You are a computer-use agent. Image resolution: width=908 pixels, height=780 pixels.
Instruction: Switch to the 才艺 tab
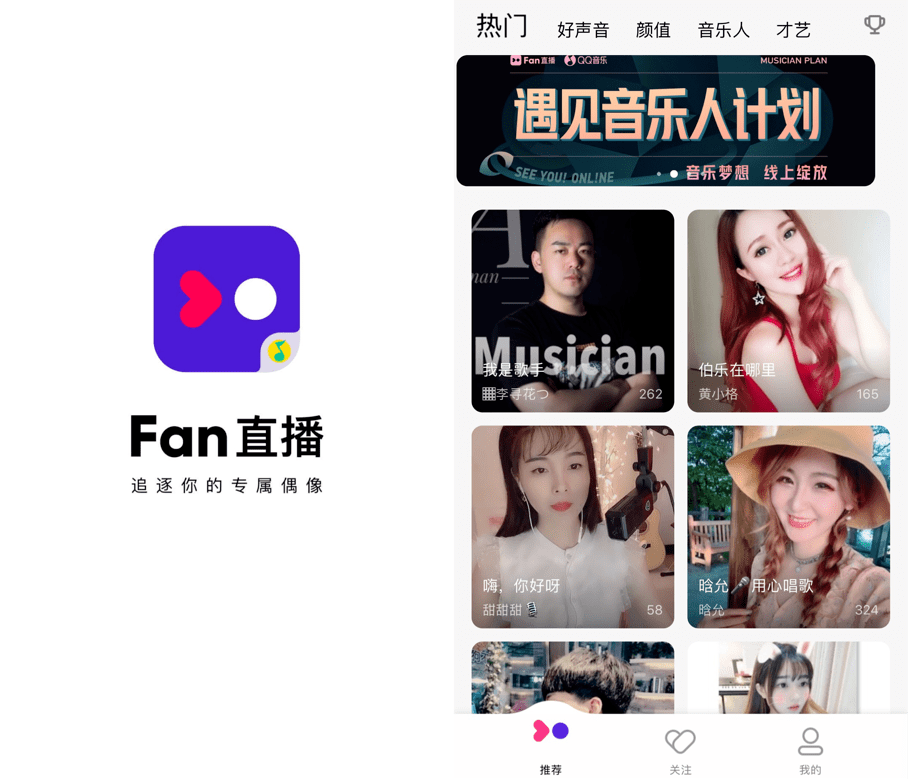coord(793,30)
